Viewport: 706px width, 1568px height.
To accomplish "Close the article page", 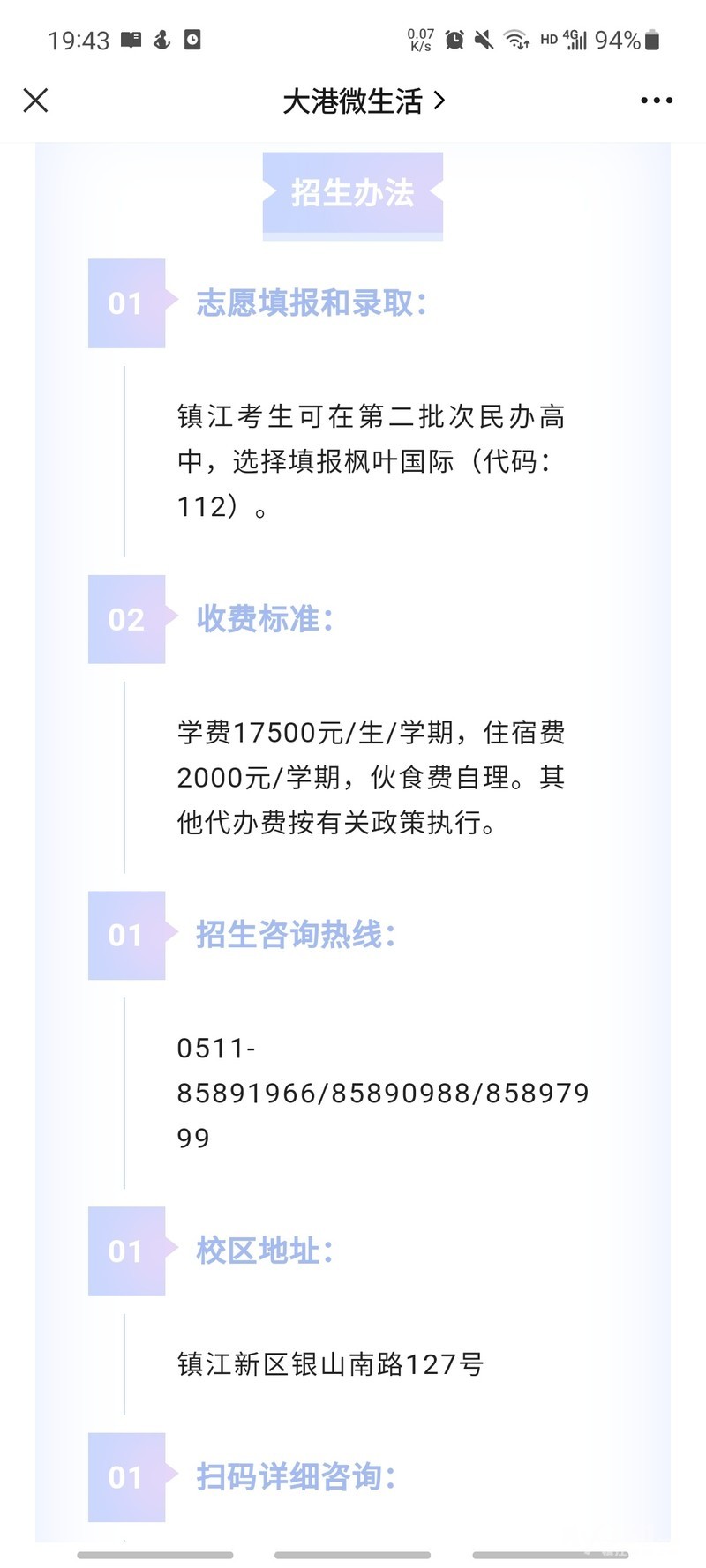I will pos(35,101).
